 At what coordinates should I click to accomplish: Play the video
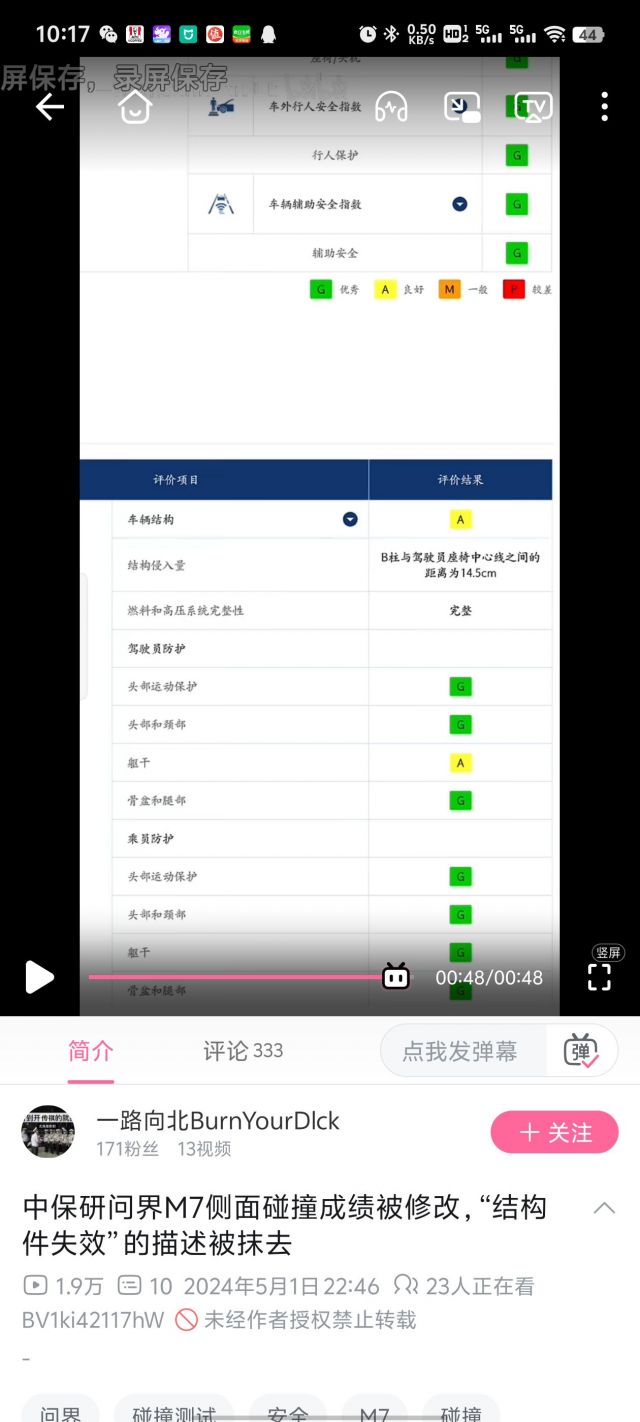pyautogui.click(x=39, y=977)
